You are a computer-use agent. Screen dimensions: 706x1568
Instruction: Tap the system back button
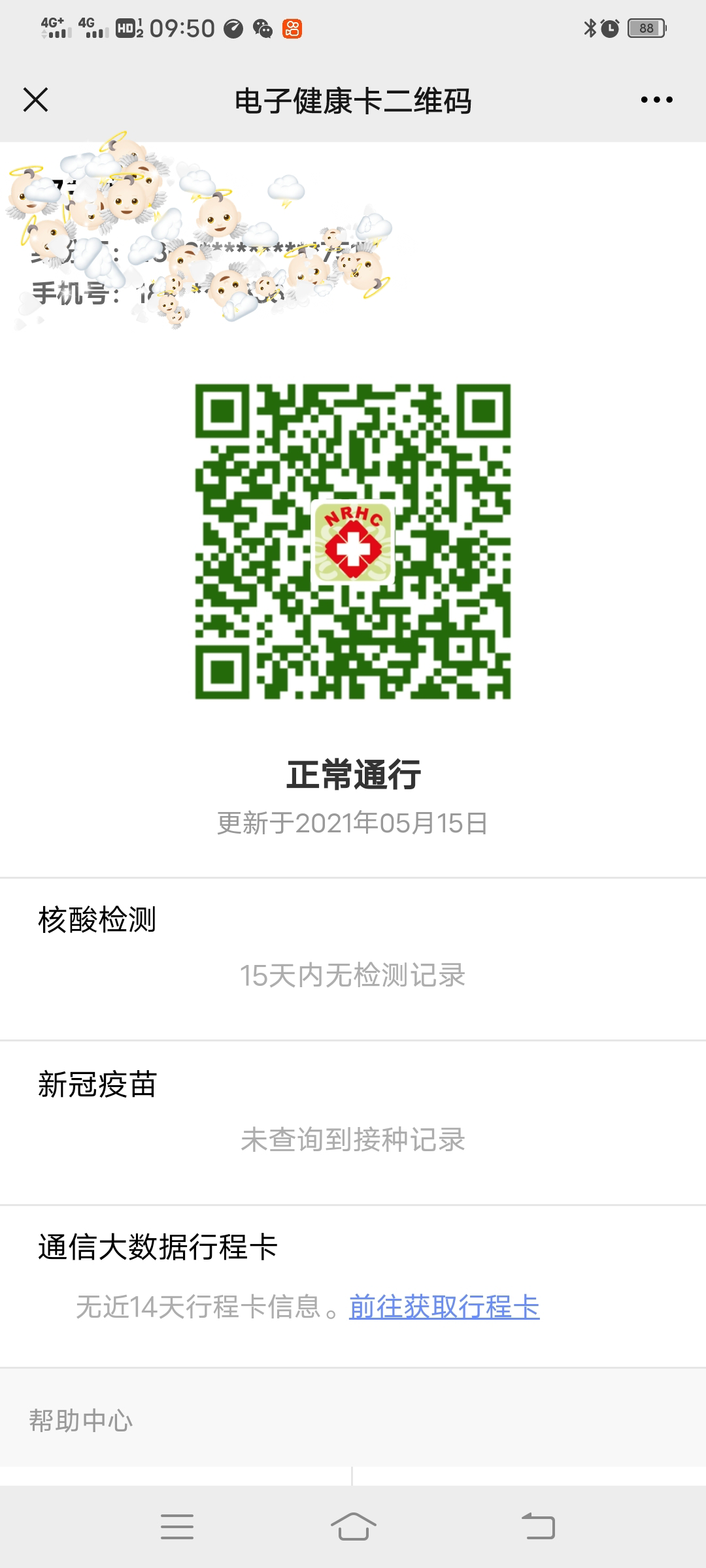pos(538,1527)
